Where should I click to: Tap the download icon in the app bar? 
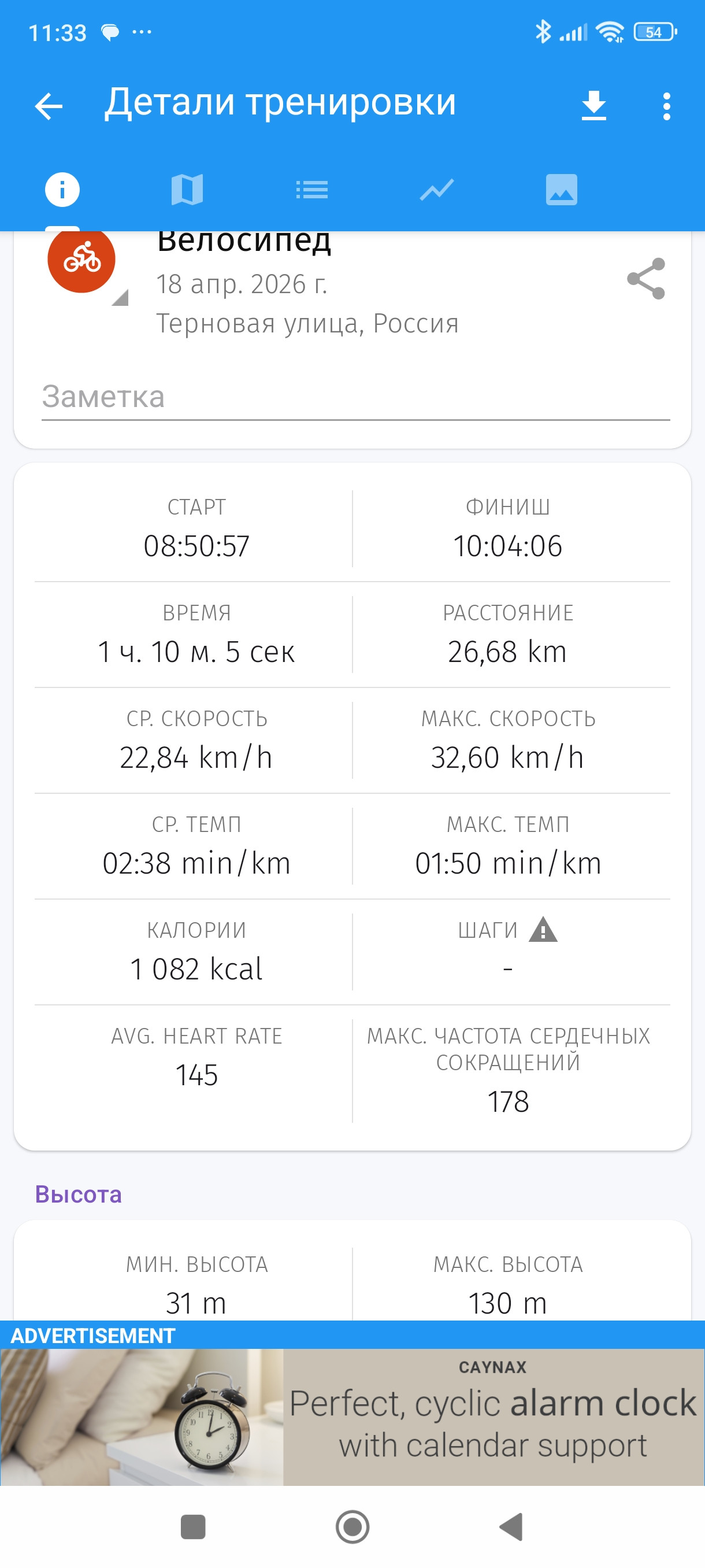593,106
